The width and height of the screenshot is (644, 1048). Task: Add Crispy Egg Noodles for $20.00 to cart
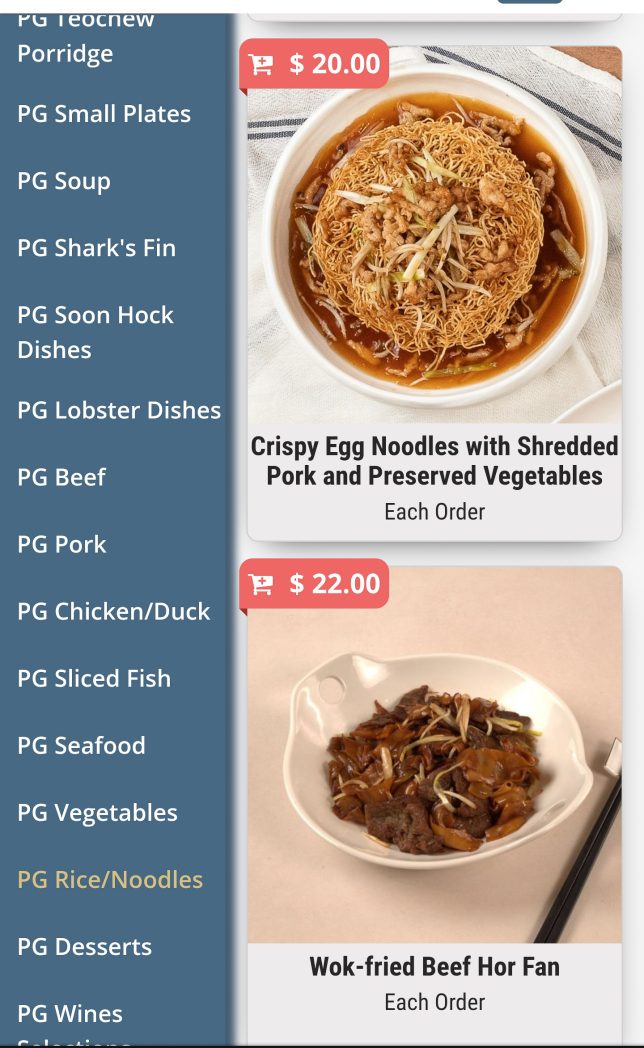click(x=314, y=64)
